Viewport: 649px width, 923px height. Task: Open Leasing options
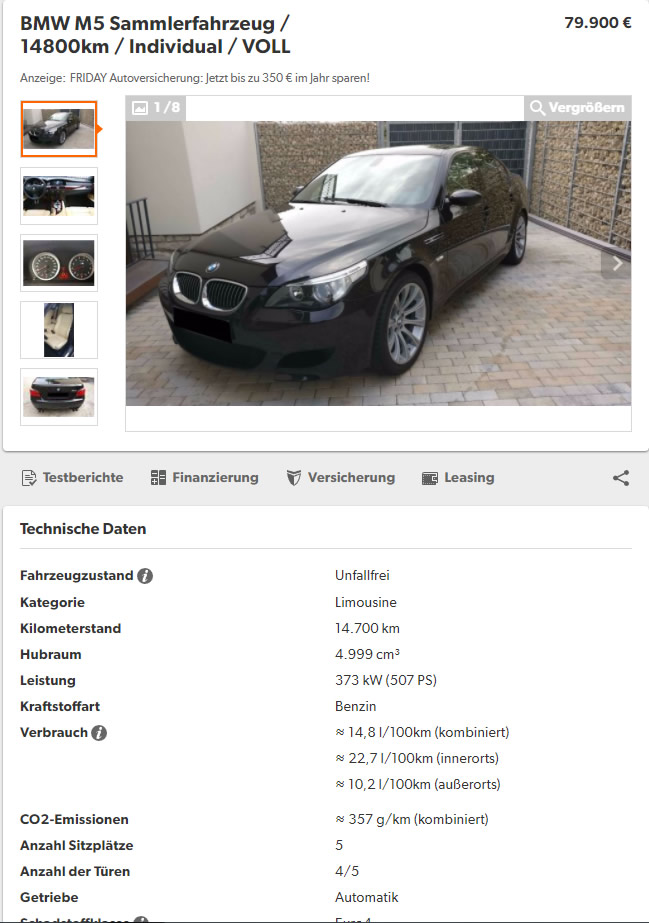(x=458, y=478)
